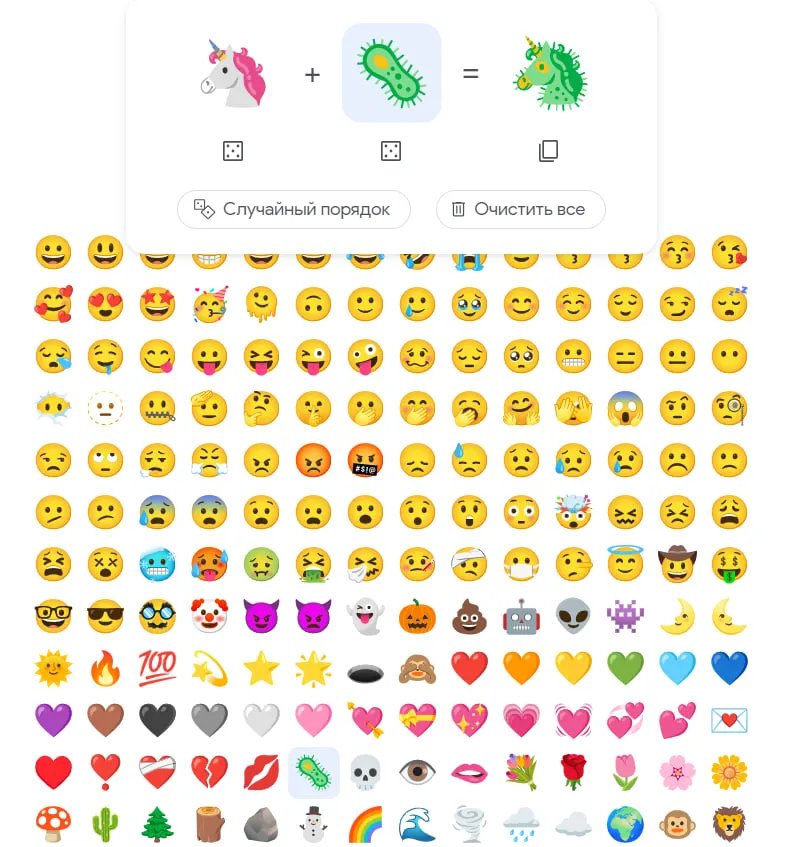Pick the pile of poo emoji

469,617
